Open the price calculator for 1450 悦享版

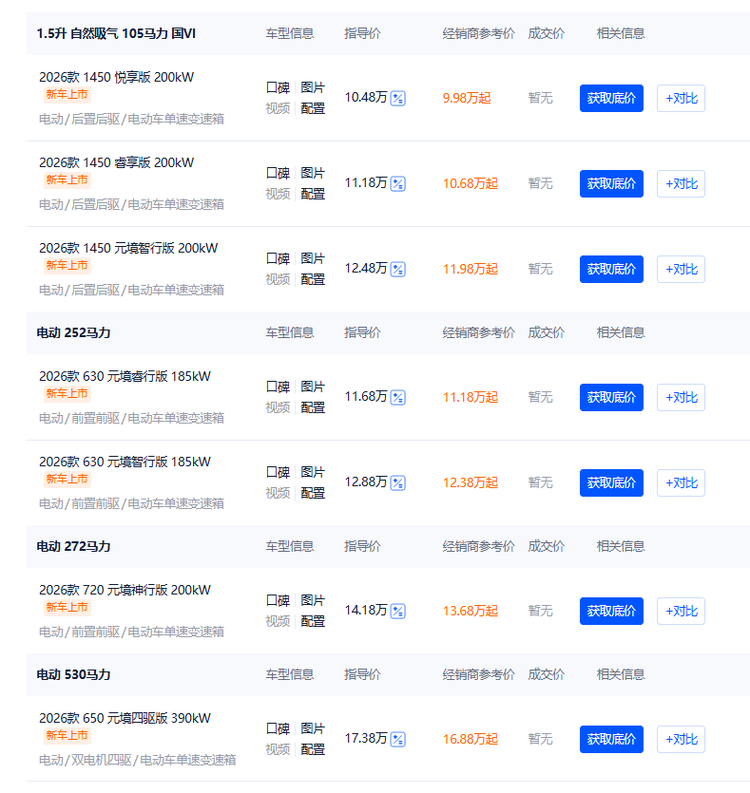pyautogui.click(x=398, y=98)
